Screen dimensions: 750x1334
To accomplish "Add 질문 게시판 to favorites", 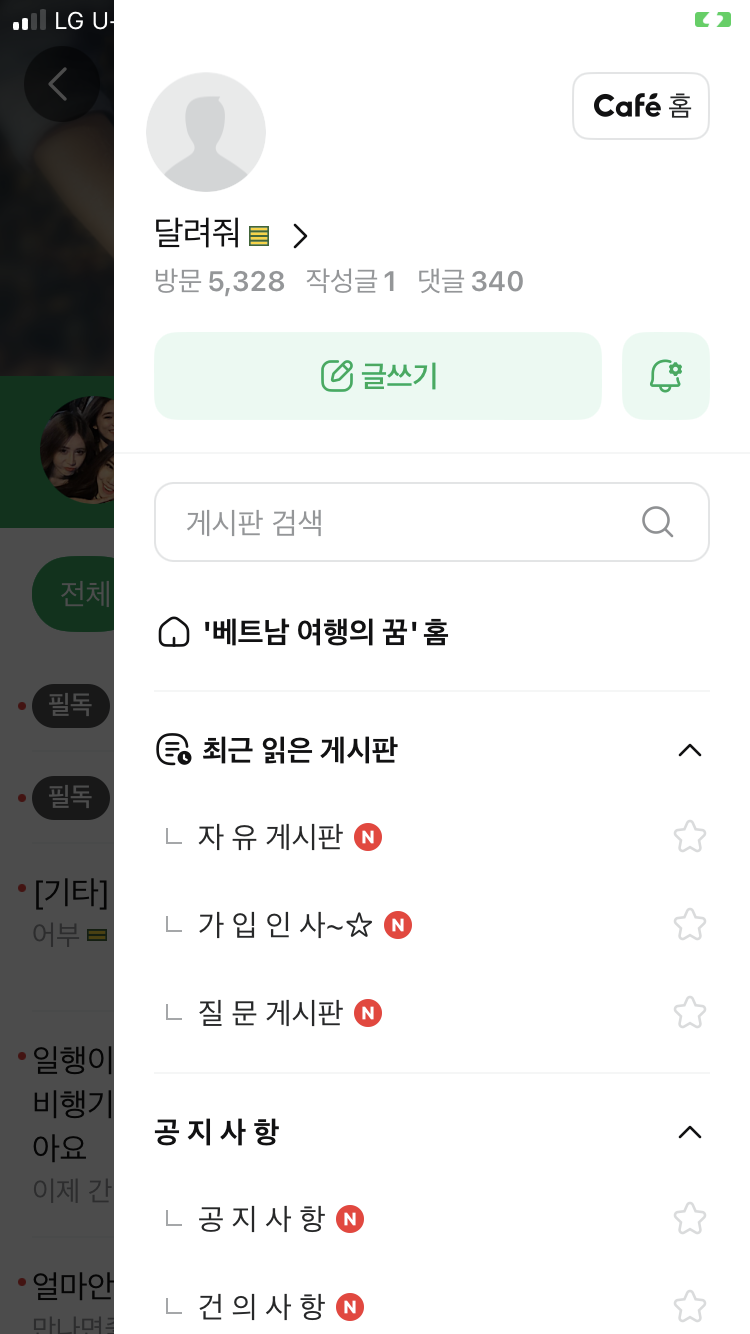I will (690, 1013).
